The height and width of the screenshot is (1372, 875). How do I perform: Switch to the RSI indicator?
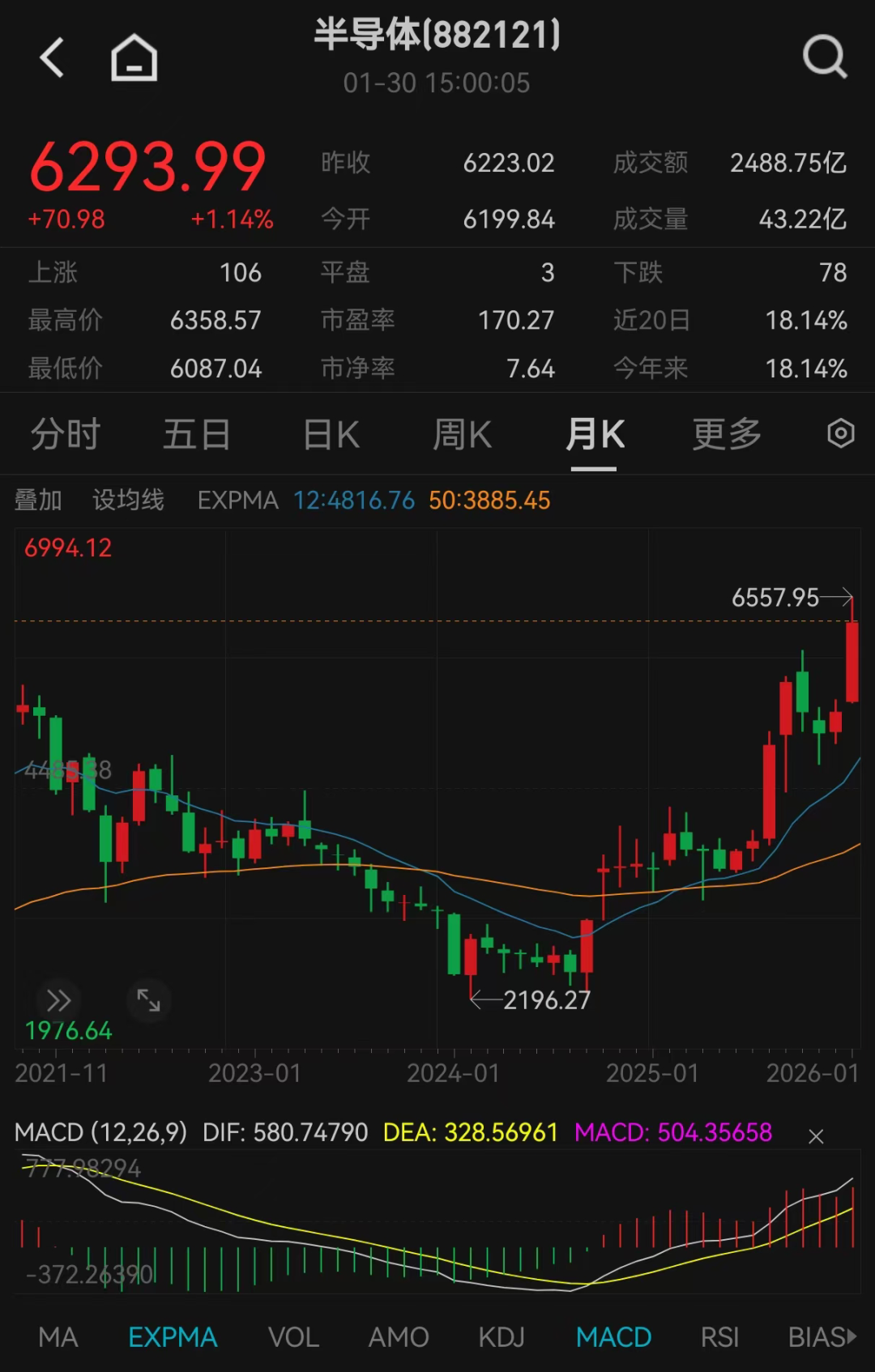(720, 1337)
